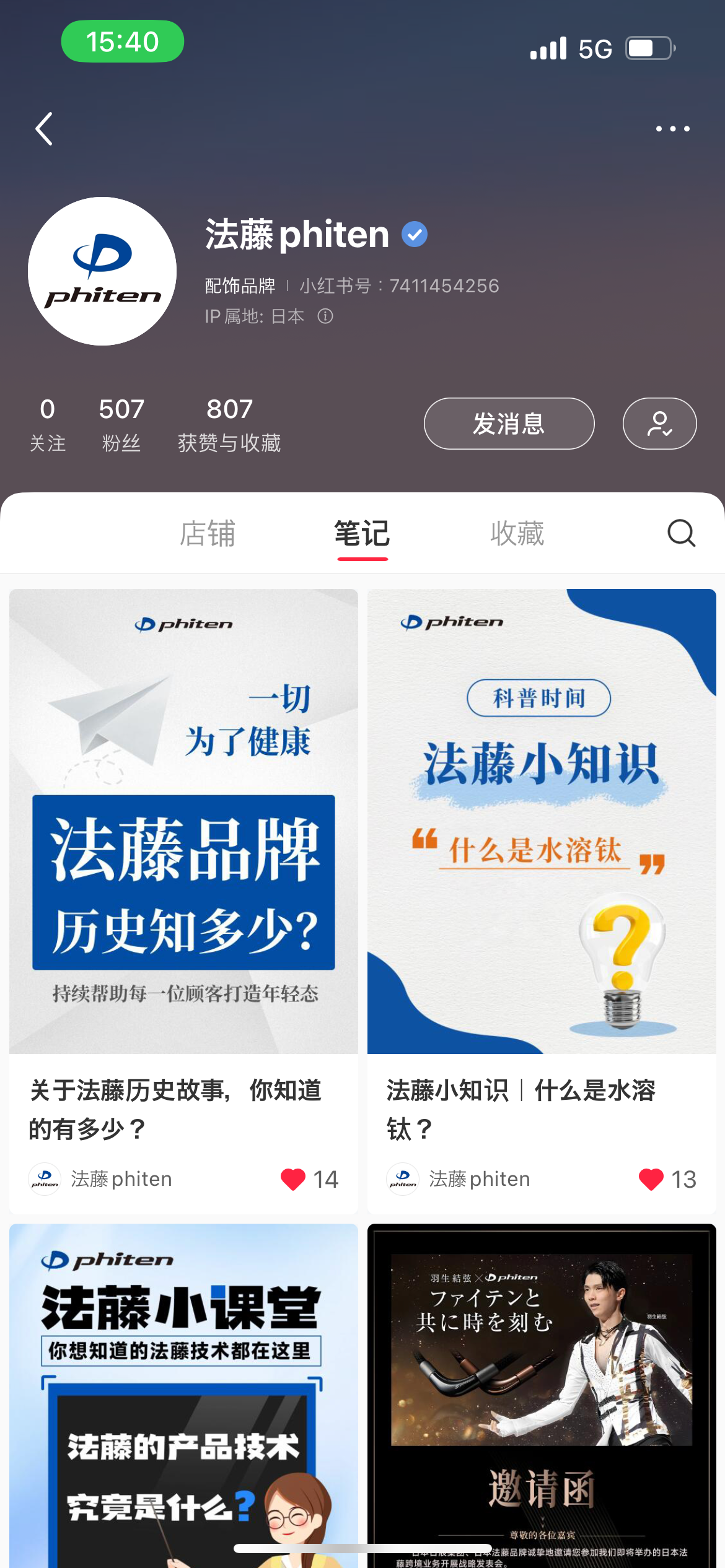
Task: Like the 什么是水溶钛 note
Action: point(651,1179)
